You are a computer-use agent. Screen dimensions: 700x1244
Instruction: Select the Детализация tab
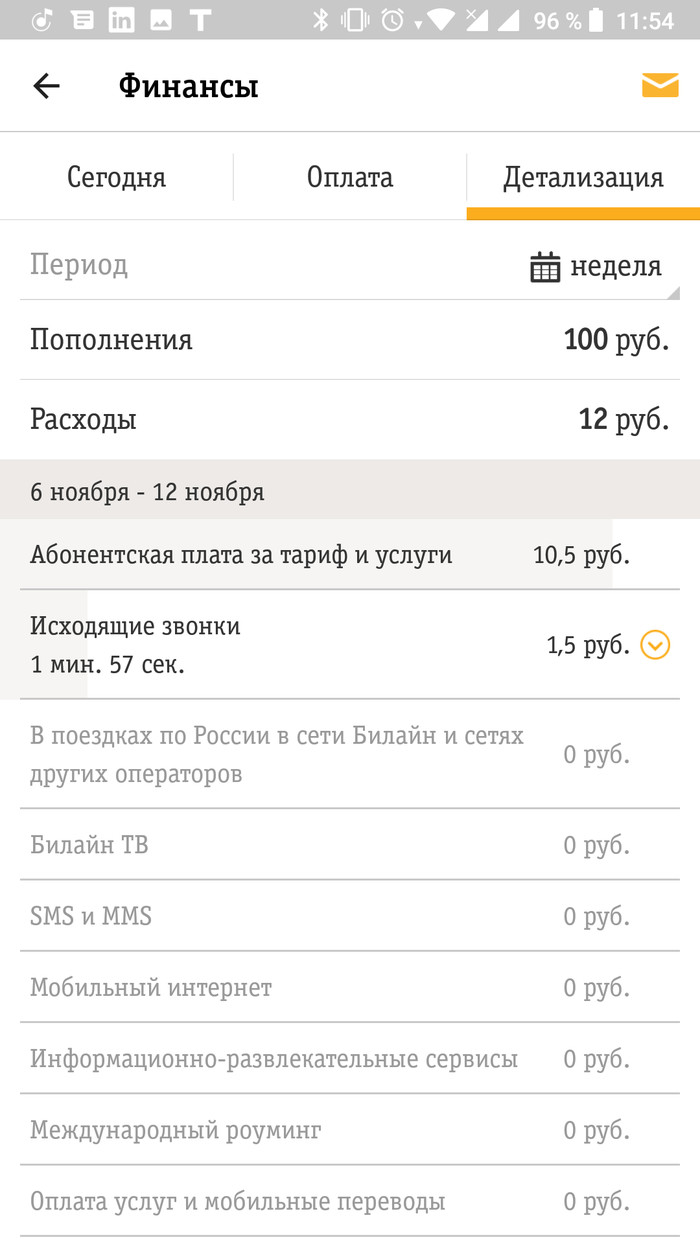[583, 177]
